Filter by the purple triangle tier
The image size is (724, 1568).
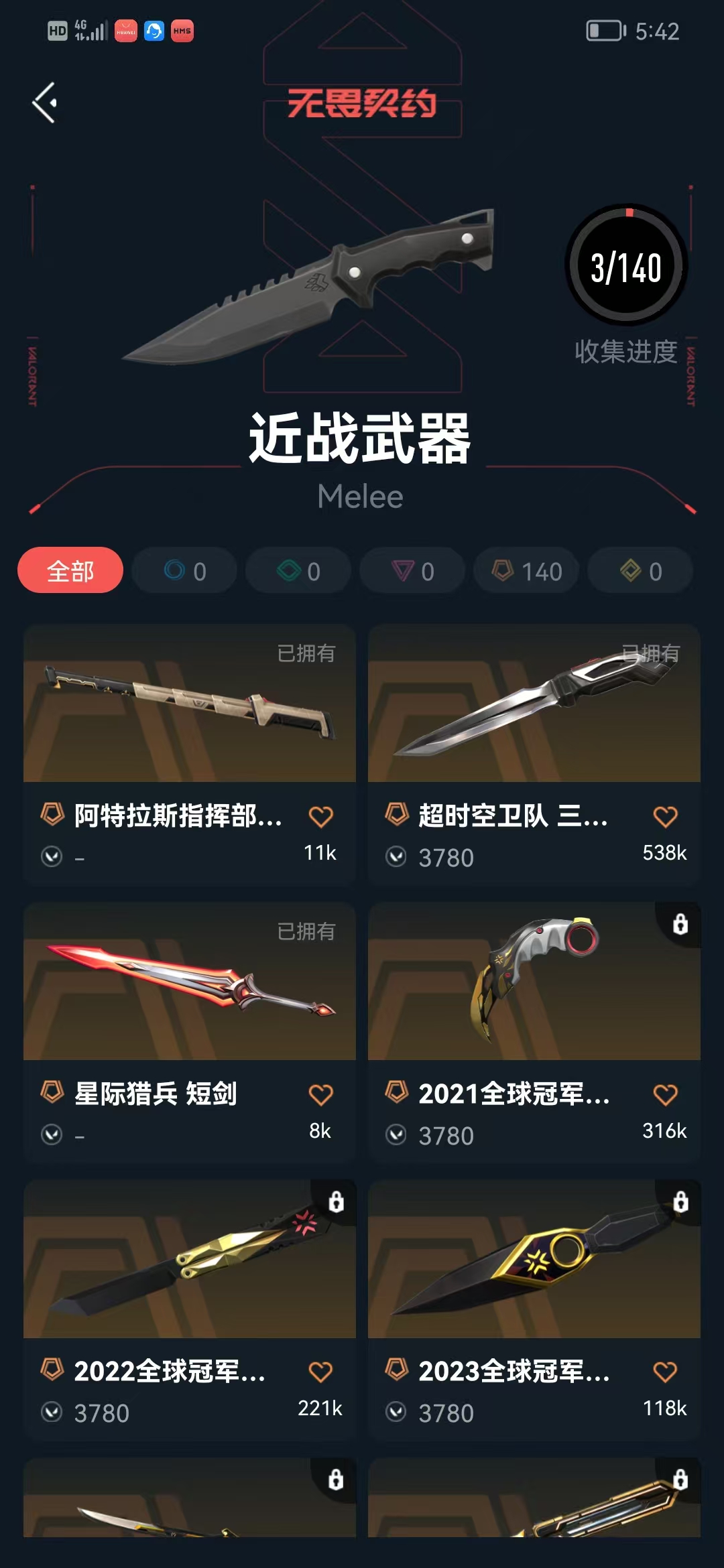point(412,571)
